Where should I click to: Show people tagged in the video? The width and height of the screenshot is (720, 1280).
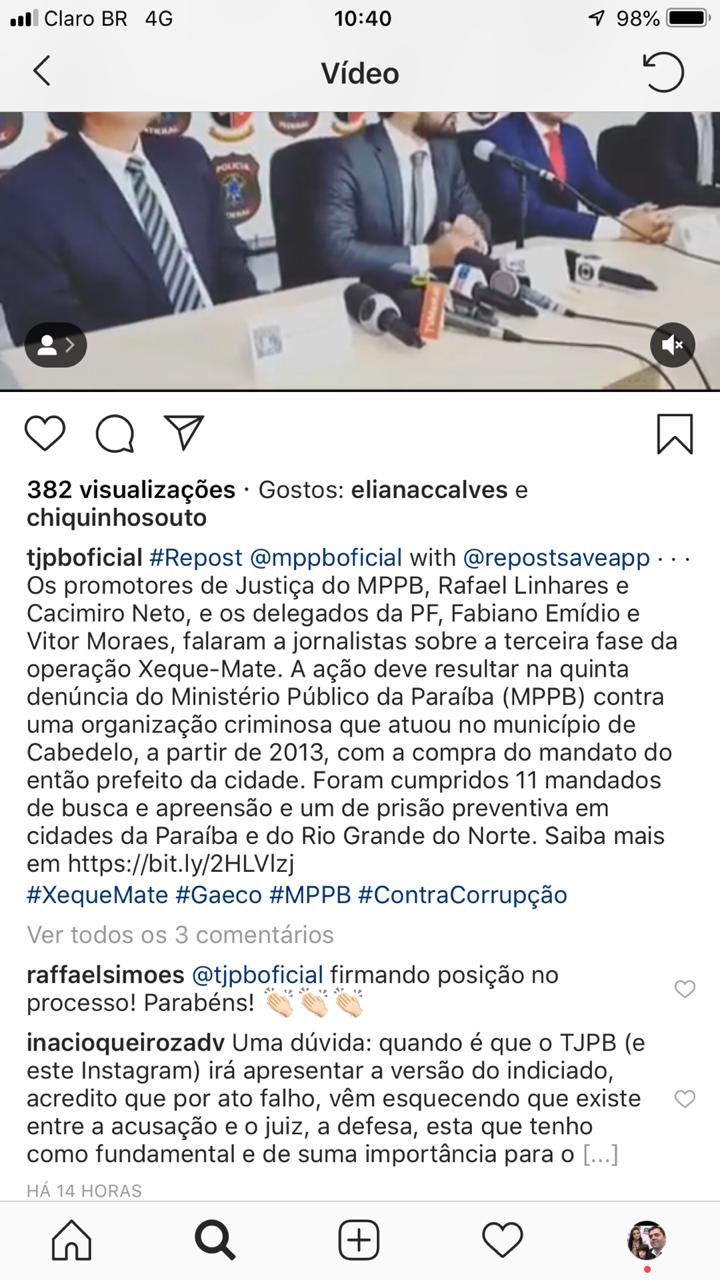point(56,346)
